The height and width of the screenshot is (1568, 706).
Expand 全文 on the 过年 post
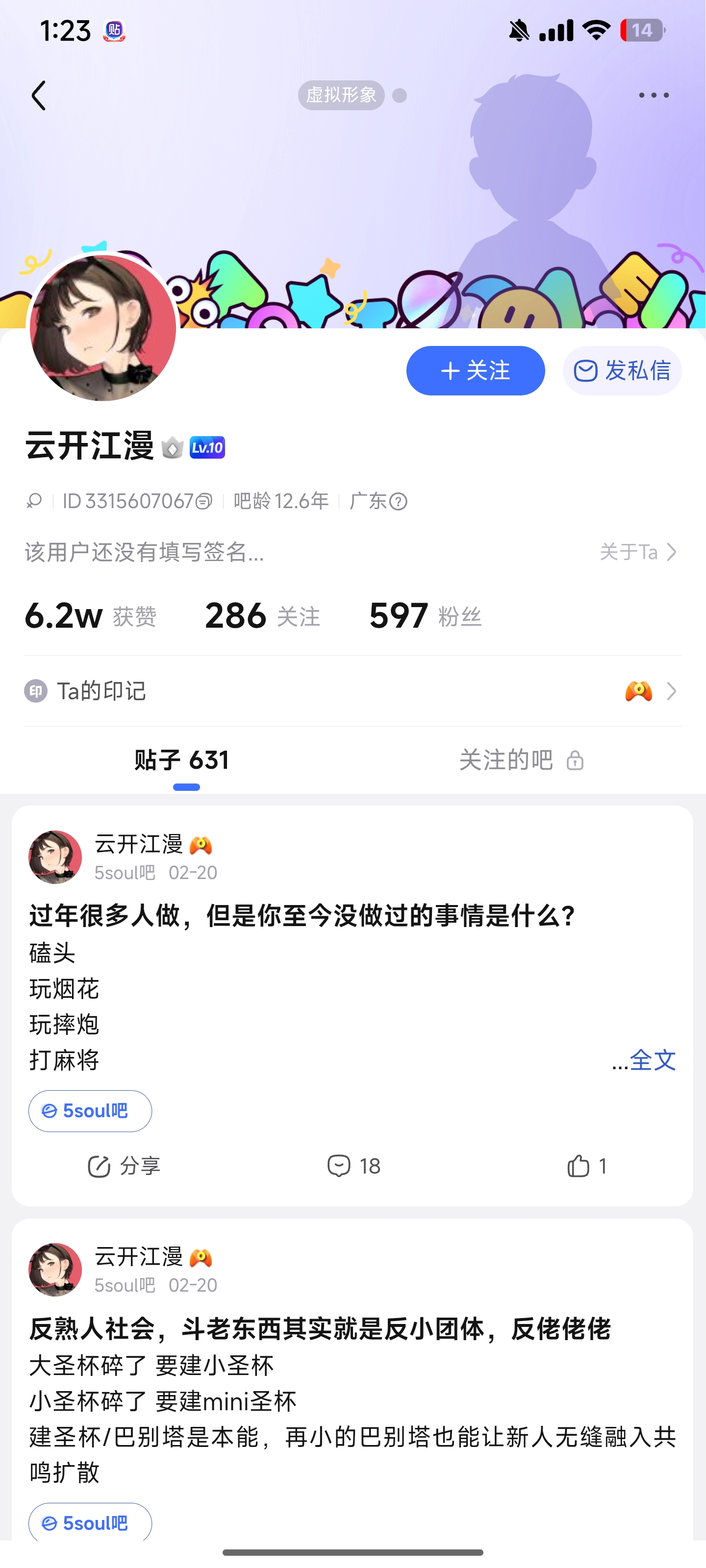(652, 1060)
